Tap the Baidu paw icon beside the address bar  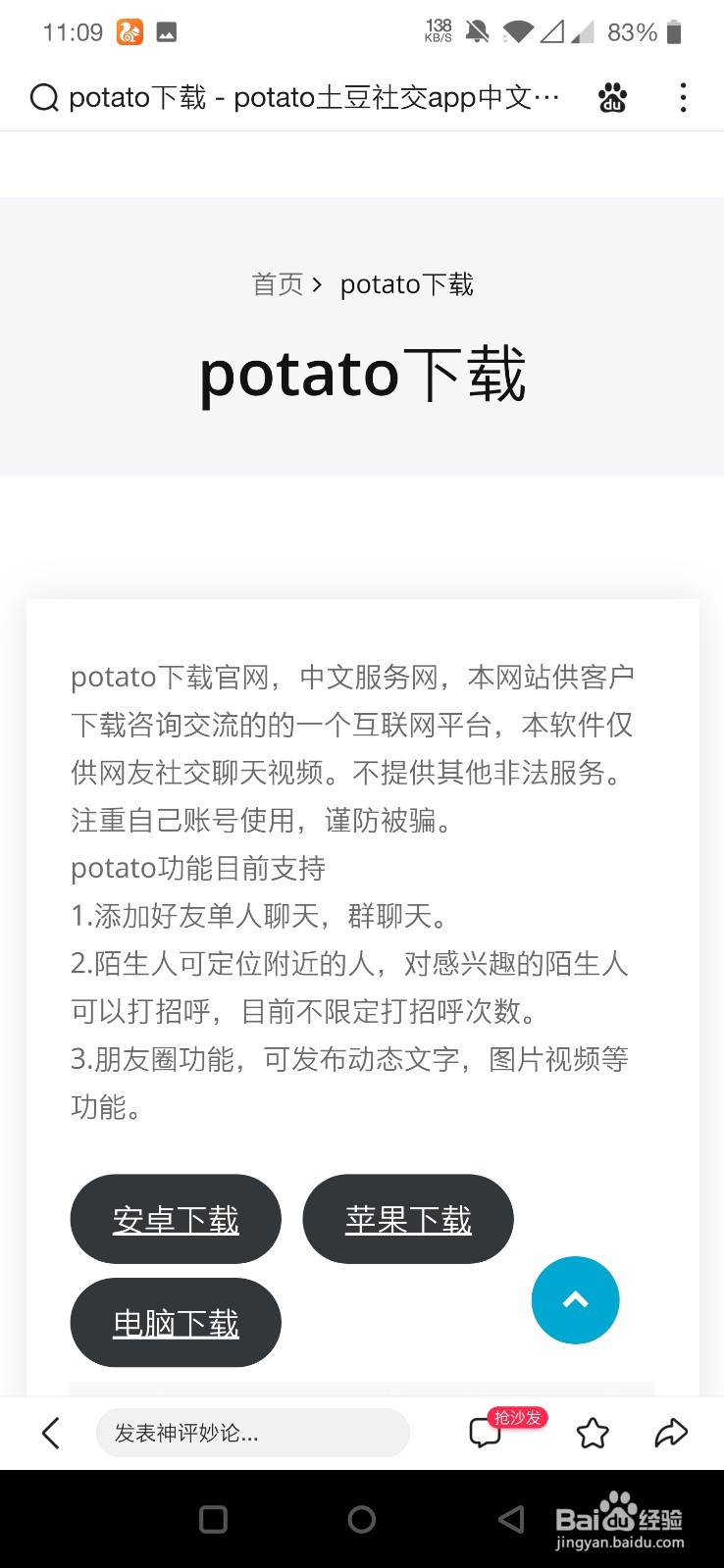pyautogui.click(x=612, y=98)
